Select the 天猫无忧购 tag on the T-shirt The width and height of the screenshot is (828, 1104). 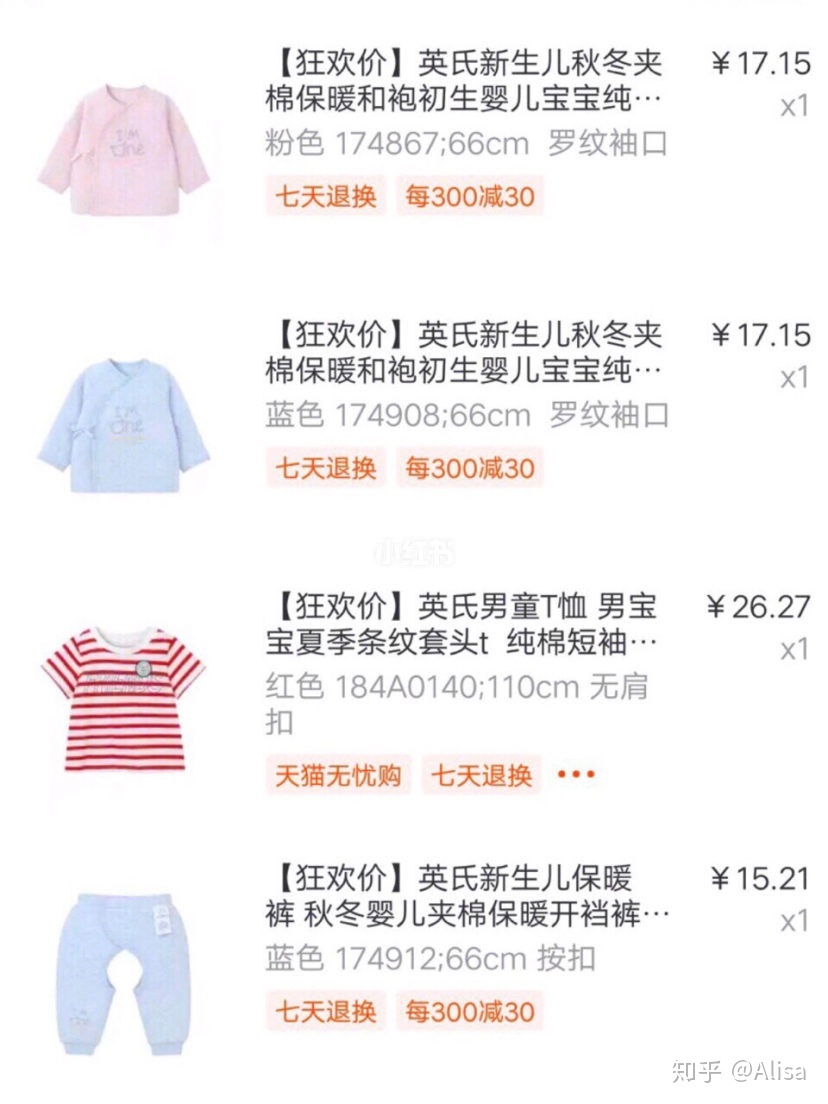click(x=337, y=773)
